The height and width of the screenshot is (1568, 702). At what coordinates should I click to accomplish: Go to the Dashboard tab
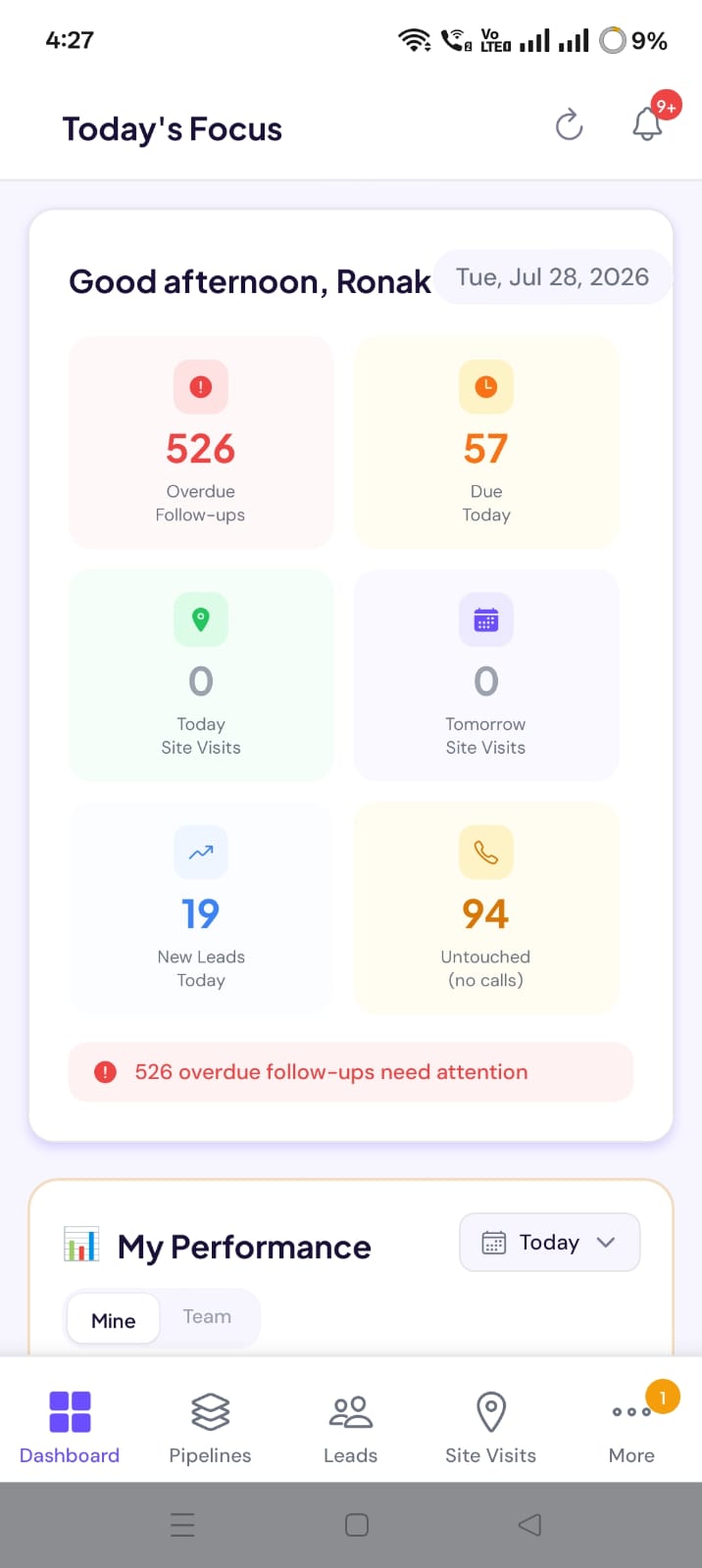click(70, 1427)
